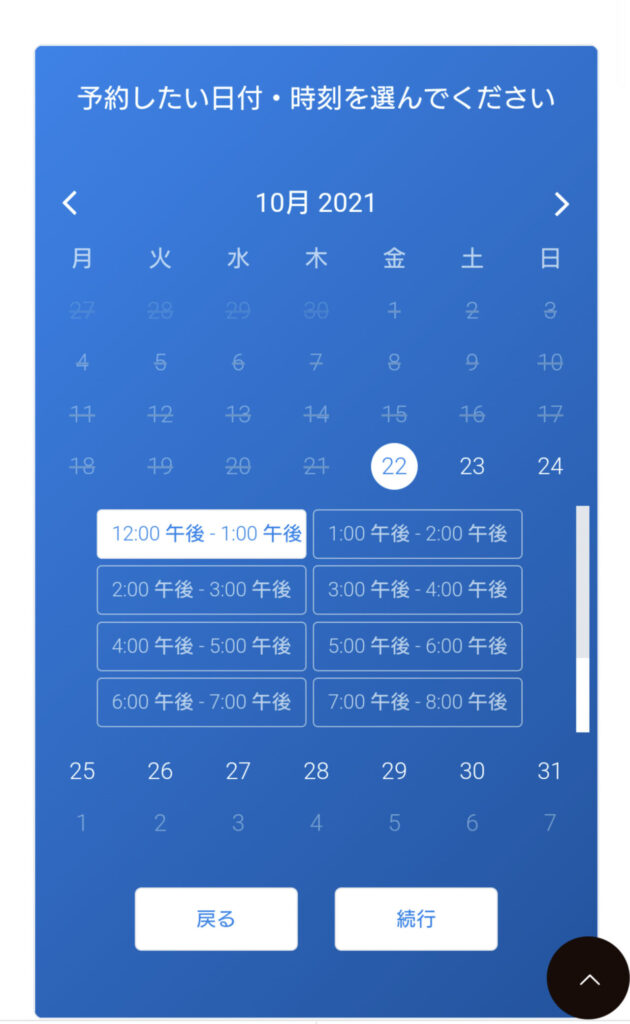The height and width of the screenshot is (1024, 630).
Task: Tap the 戻る back button
Action: click(x=216, y=919)
